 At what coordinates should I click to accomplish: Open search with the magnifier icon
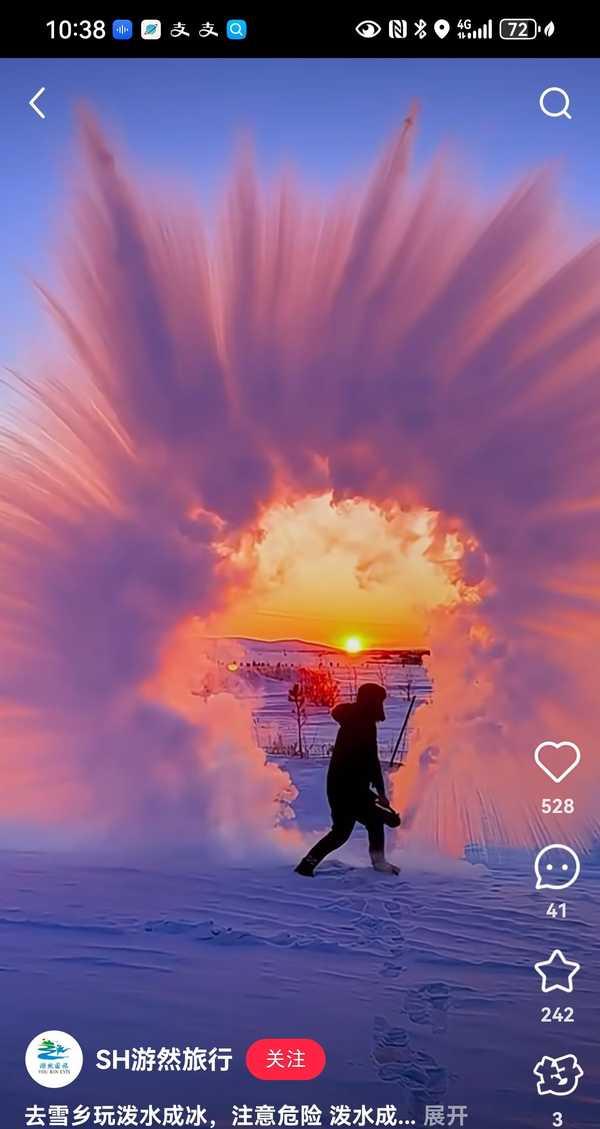[x=555, y=104]
